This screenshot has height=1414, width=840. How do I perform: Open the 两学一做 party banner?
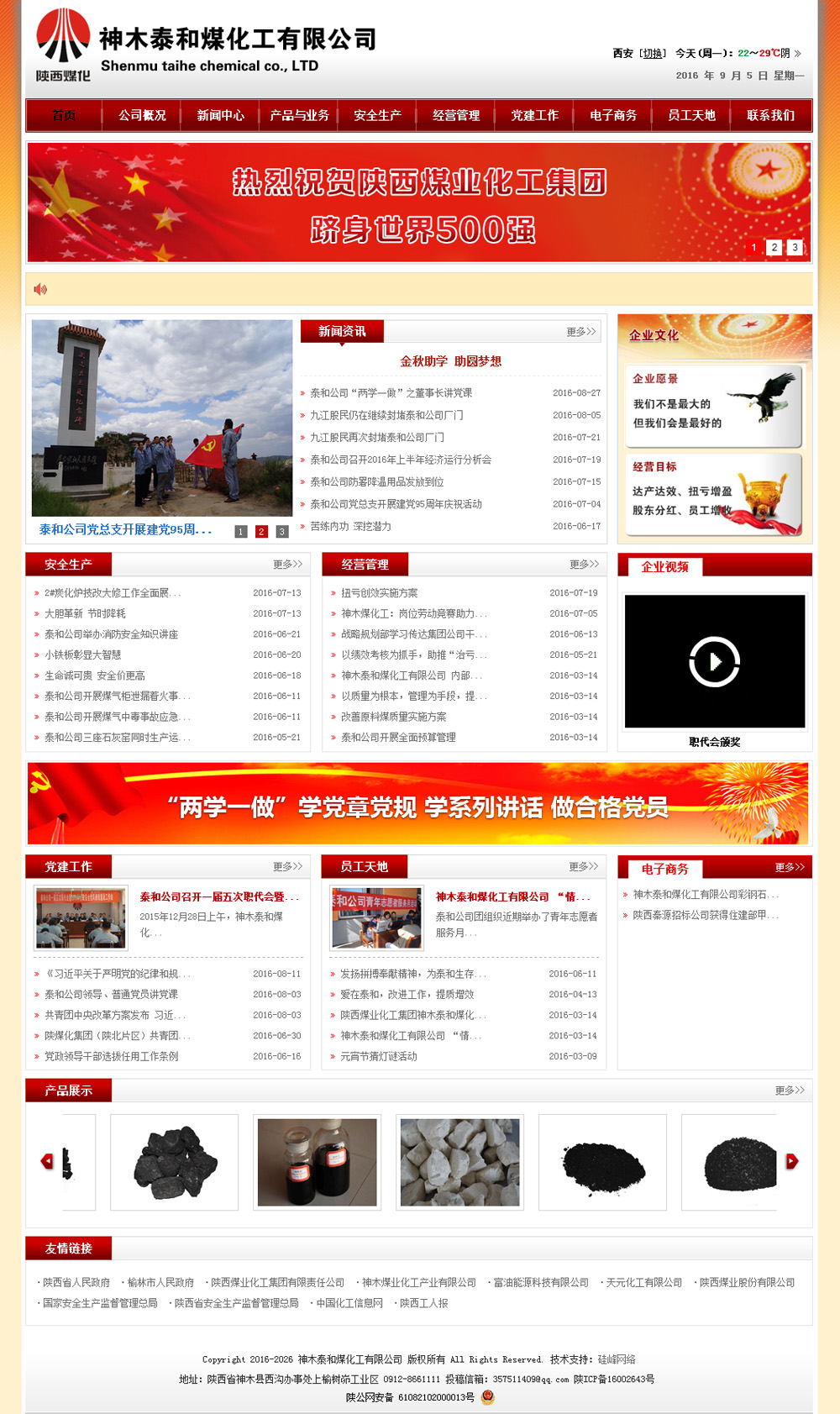point(418,804)
